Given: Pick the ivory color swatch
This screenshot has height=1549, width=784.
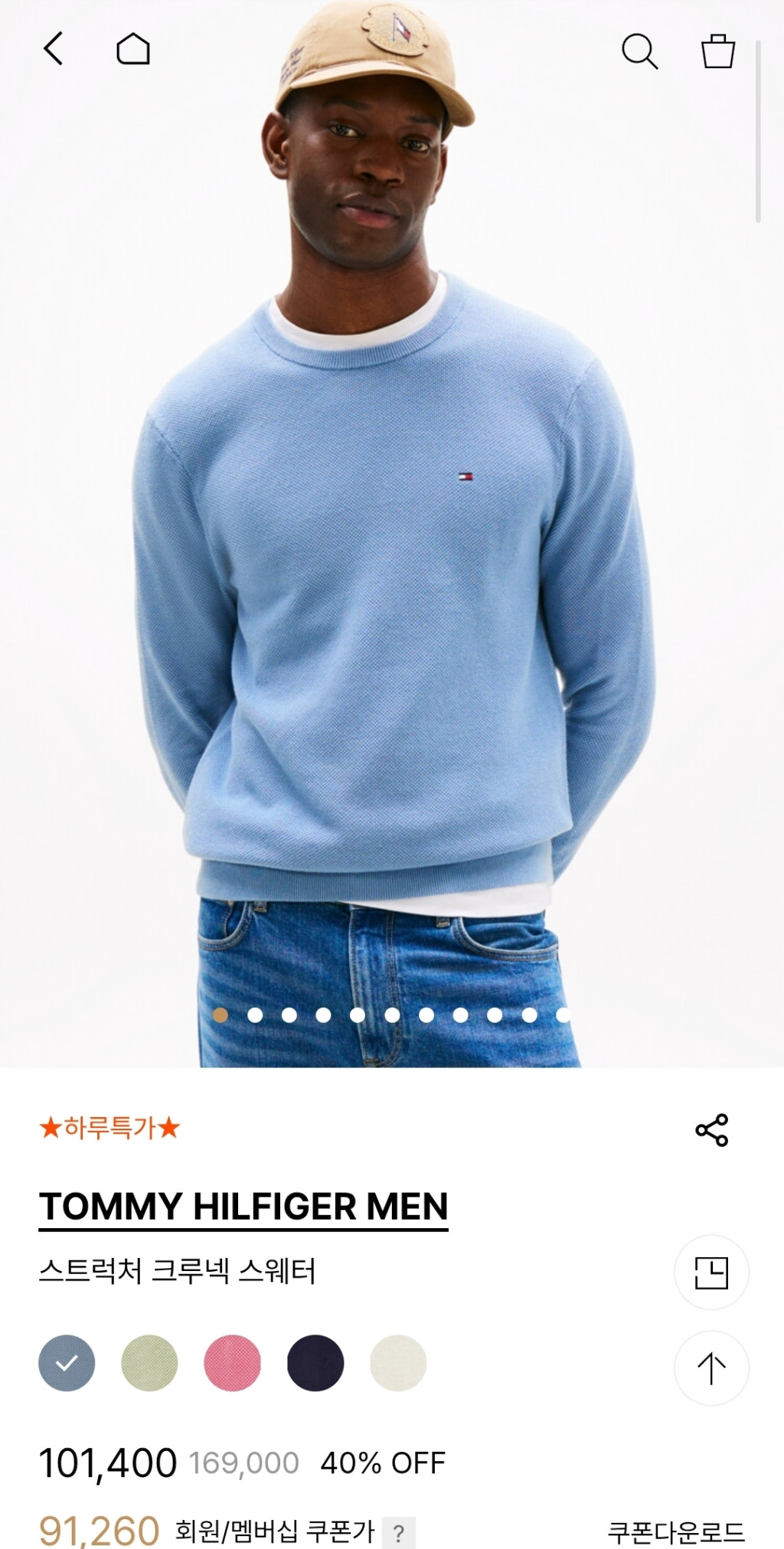Looking at the screenshot, I should click(398, 1363).
